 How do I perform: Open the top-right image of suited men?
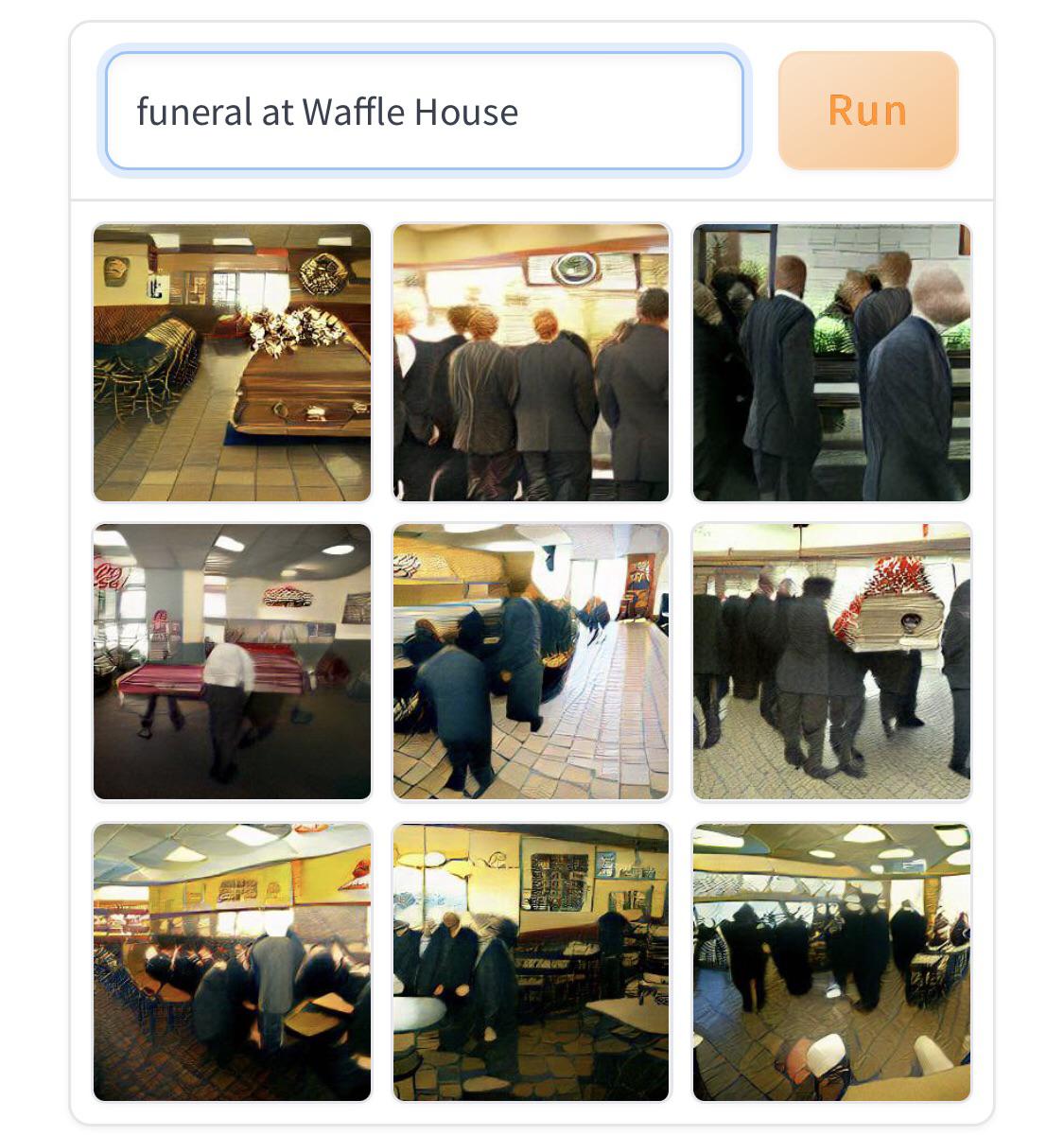coord(832,361)
